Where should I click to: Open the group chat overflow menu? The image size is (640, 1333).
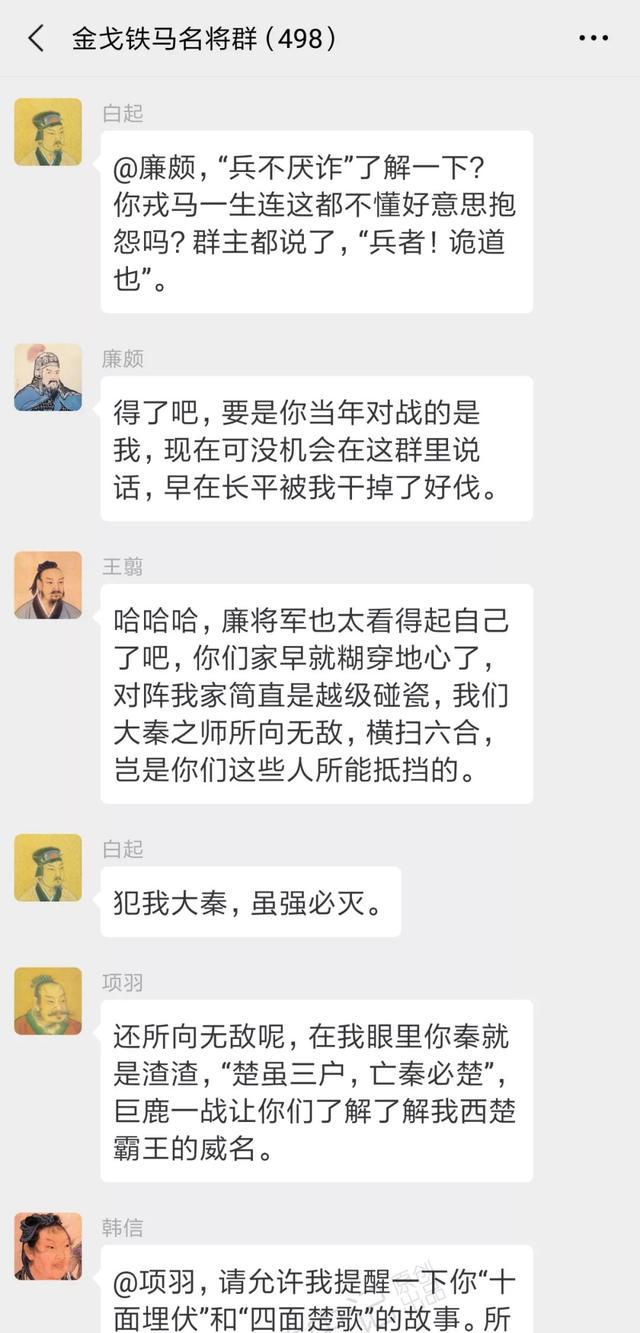tap(593, 39)
